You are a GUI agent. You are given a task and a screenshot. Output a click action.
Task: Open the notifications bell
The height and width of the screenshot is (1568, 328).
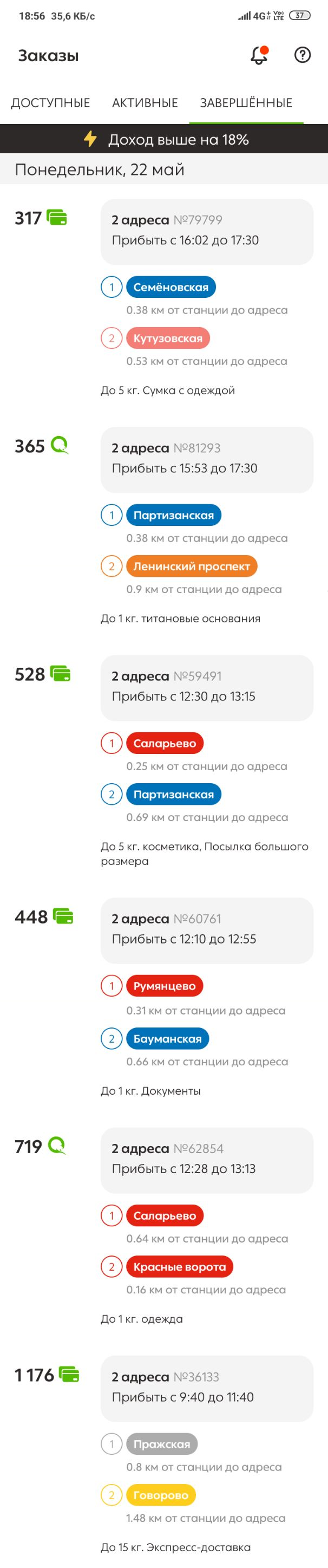[x=259, y=55]
